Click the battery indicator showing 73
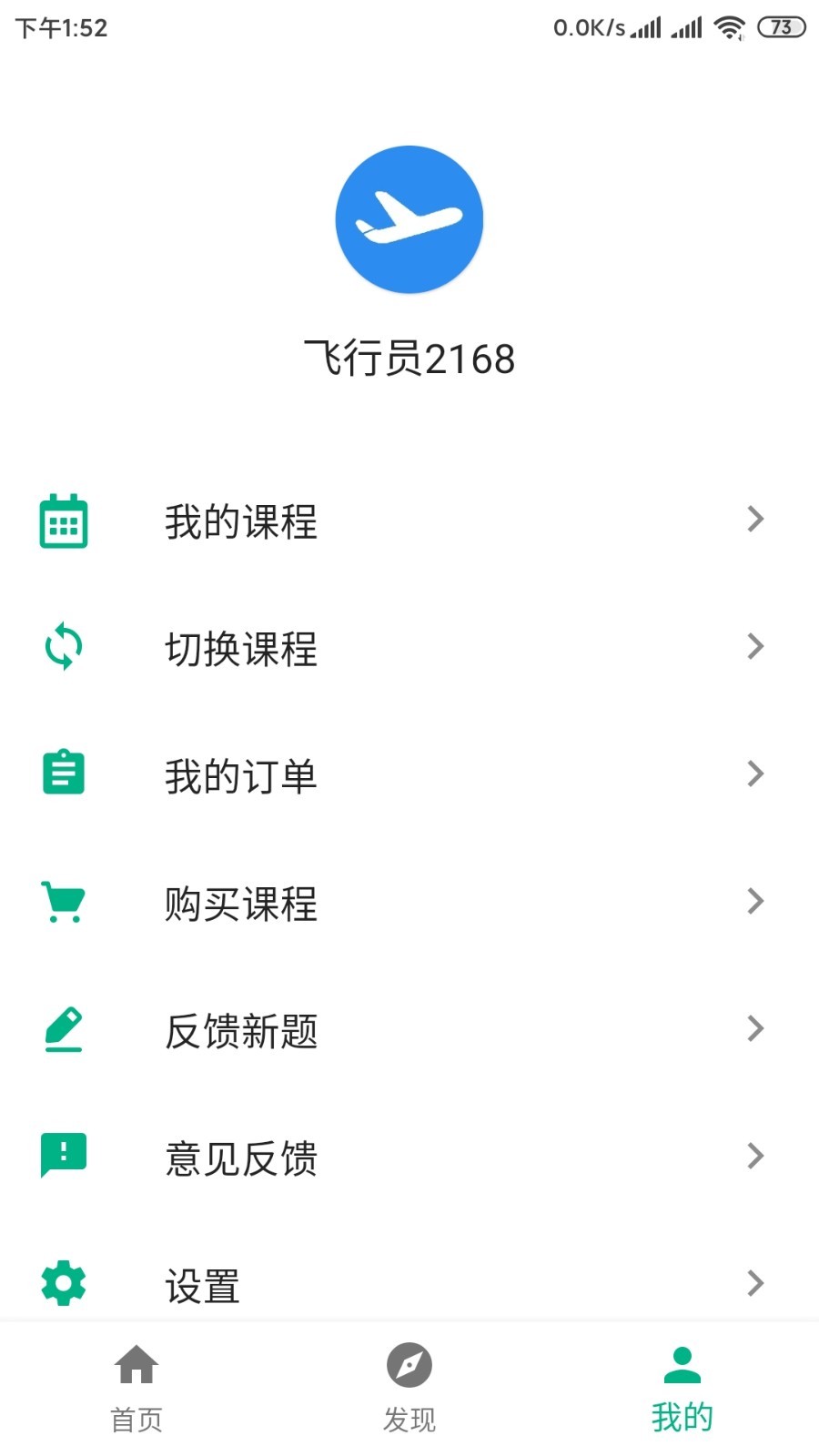This screenshot has width=819, height=1456. pyautogui.click(x=781, y=28)
